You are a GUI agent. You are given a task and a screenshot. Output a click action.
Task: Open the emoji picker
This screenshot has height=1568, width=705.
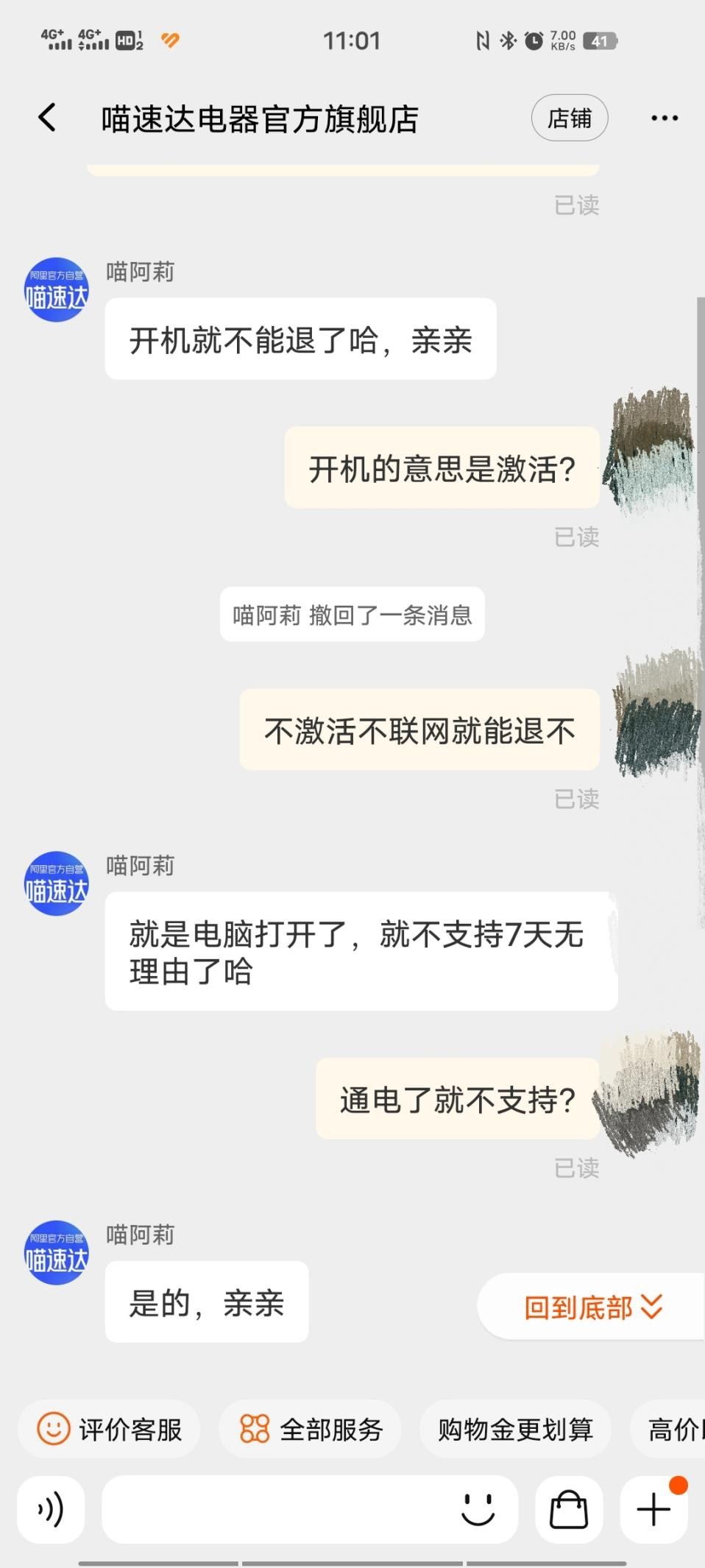tap(477, 1508)
